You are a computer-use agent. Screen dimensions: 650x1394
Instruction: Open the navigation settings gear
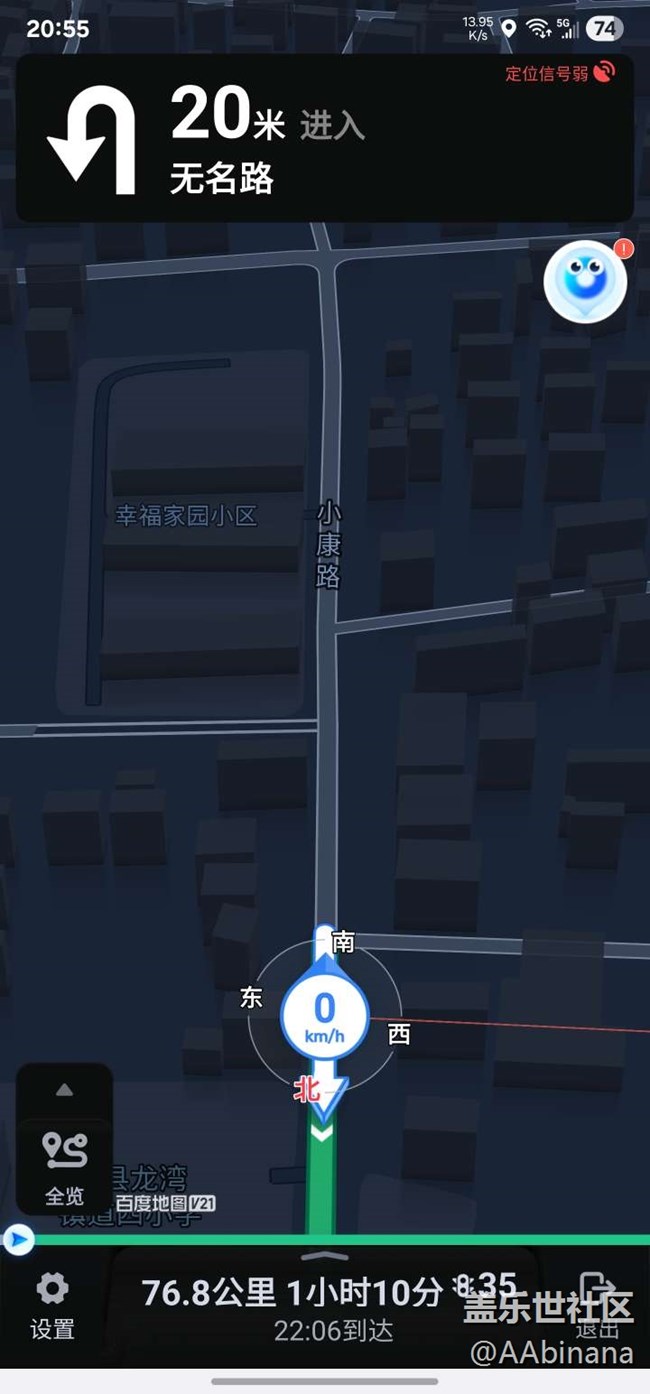tap(52, 1305)
